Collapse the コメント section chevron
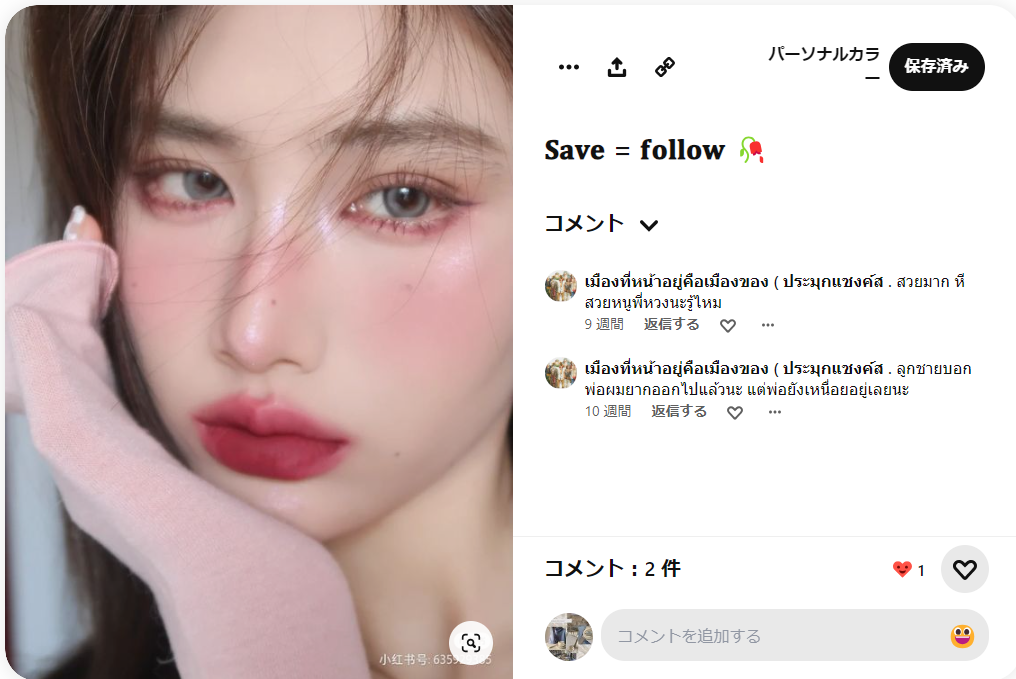 649,225
